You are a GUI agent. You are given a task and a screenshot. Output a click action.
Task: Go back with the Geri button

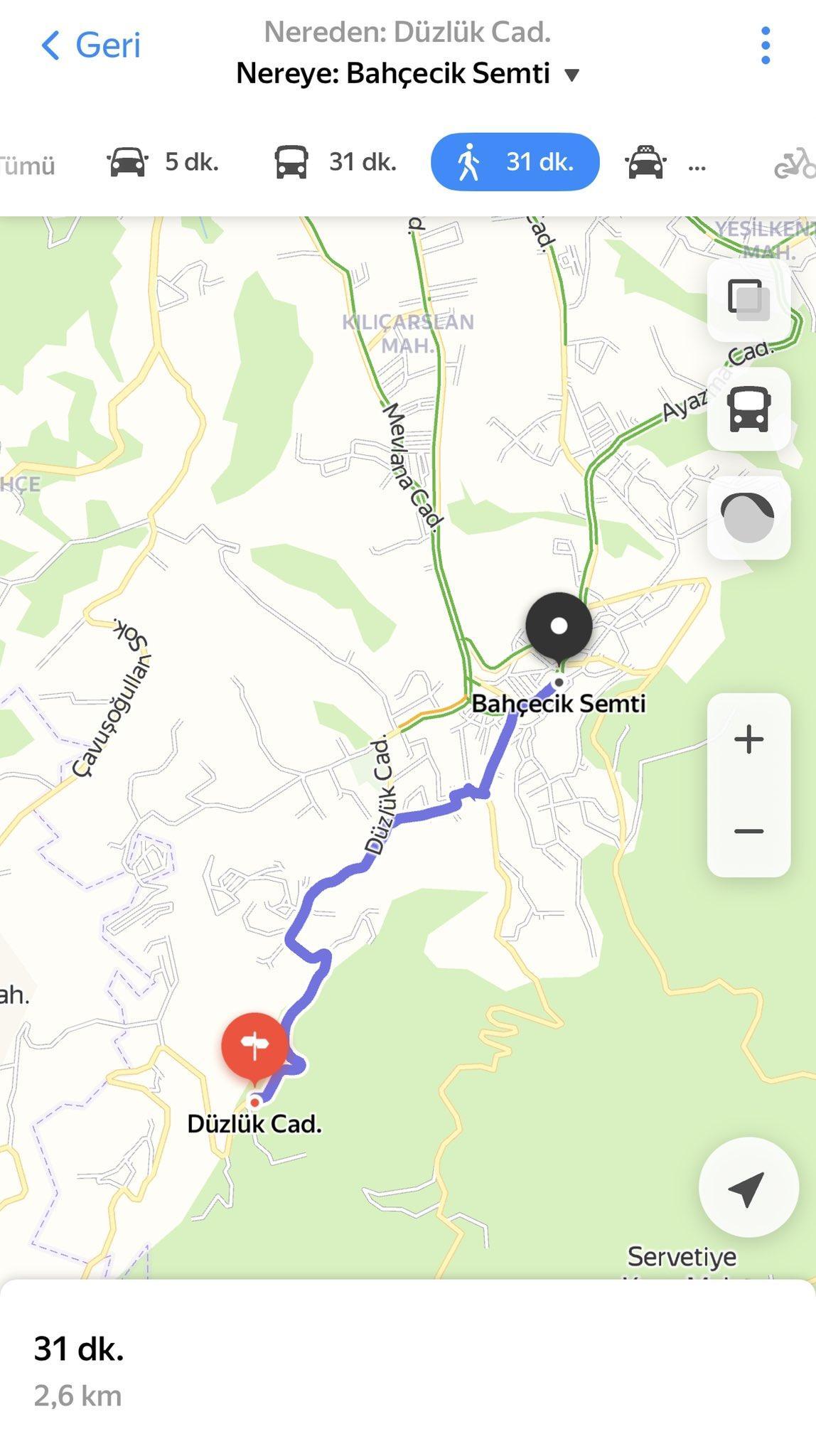tap(90, 45)
